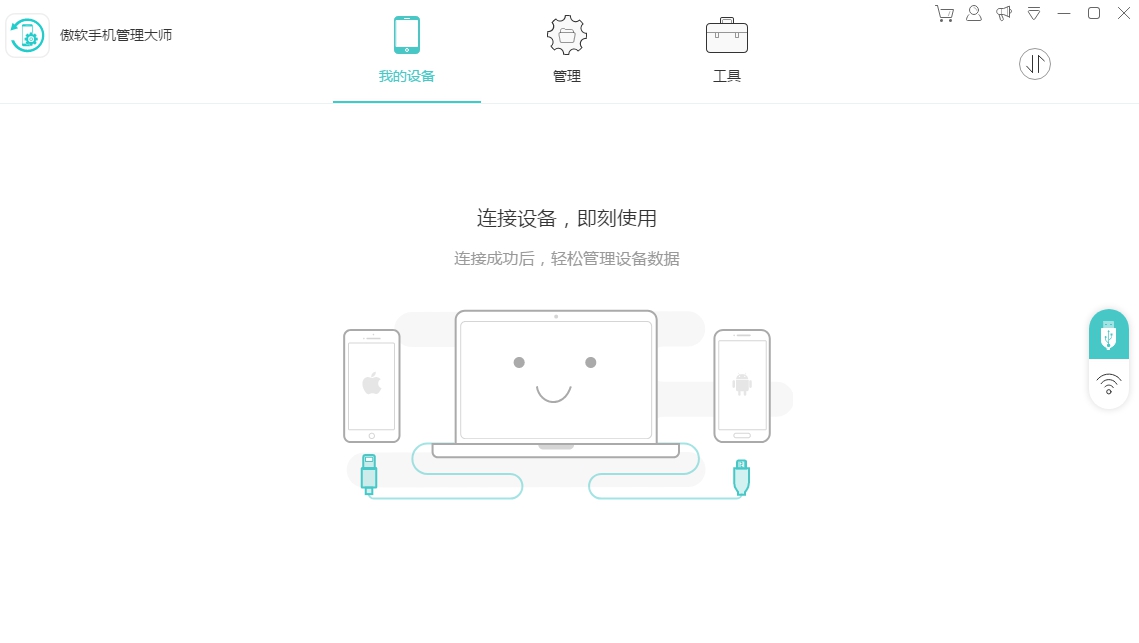The width and height of the screenshot is (1139, 643).
Task: Open the announcements megaphone icon
Action: coord(1004,13)
